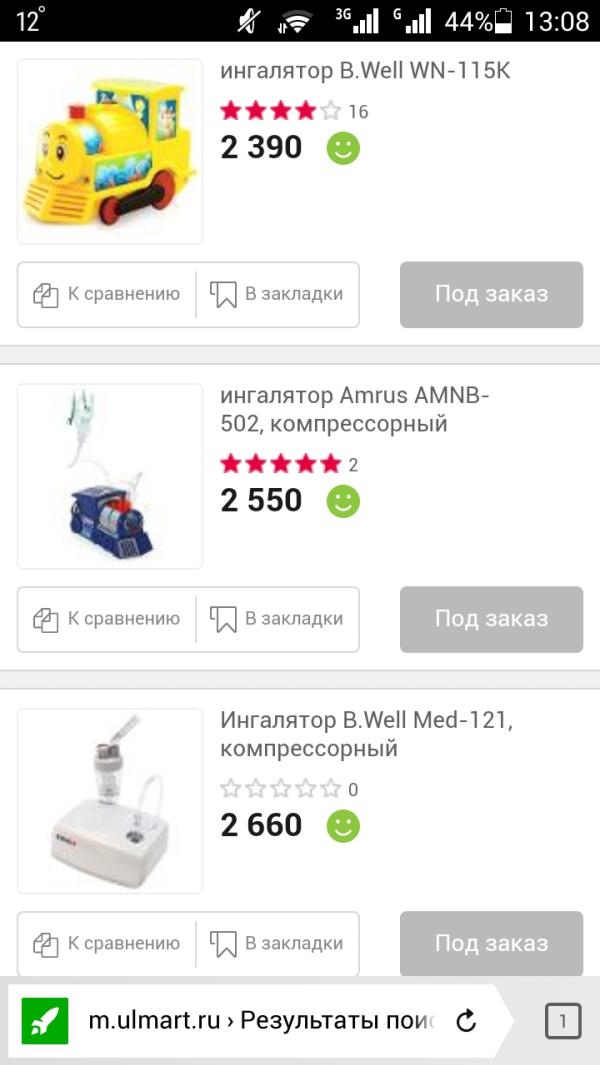The height and width of the screenshot is (1065, 600).
Task: Reload the page in the browser
Action: click(x=466, y=1020)
